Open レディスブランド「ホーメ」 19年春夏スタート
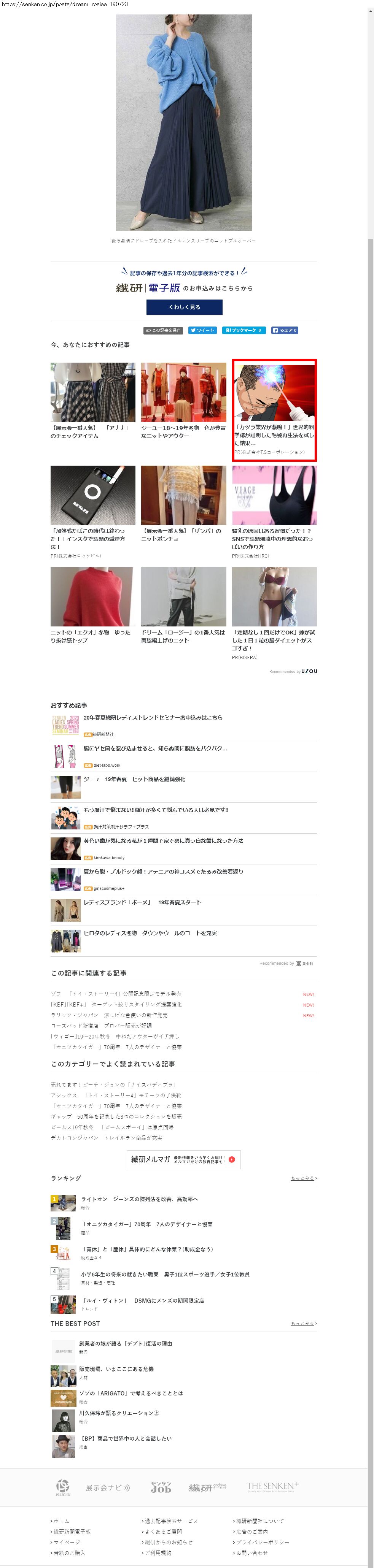This screenshot has height=1568, width=374. 143,902
